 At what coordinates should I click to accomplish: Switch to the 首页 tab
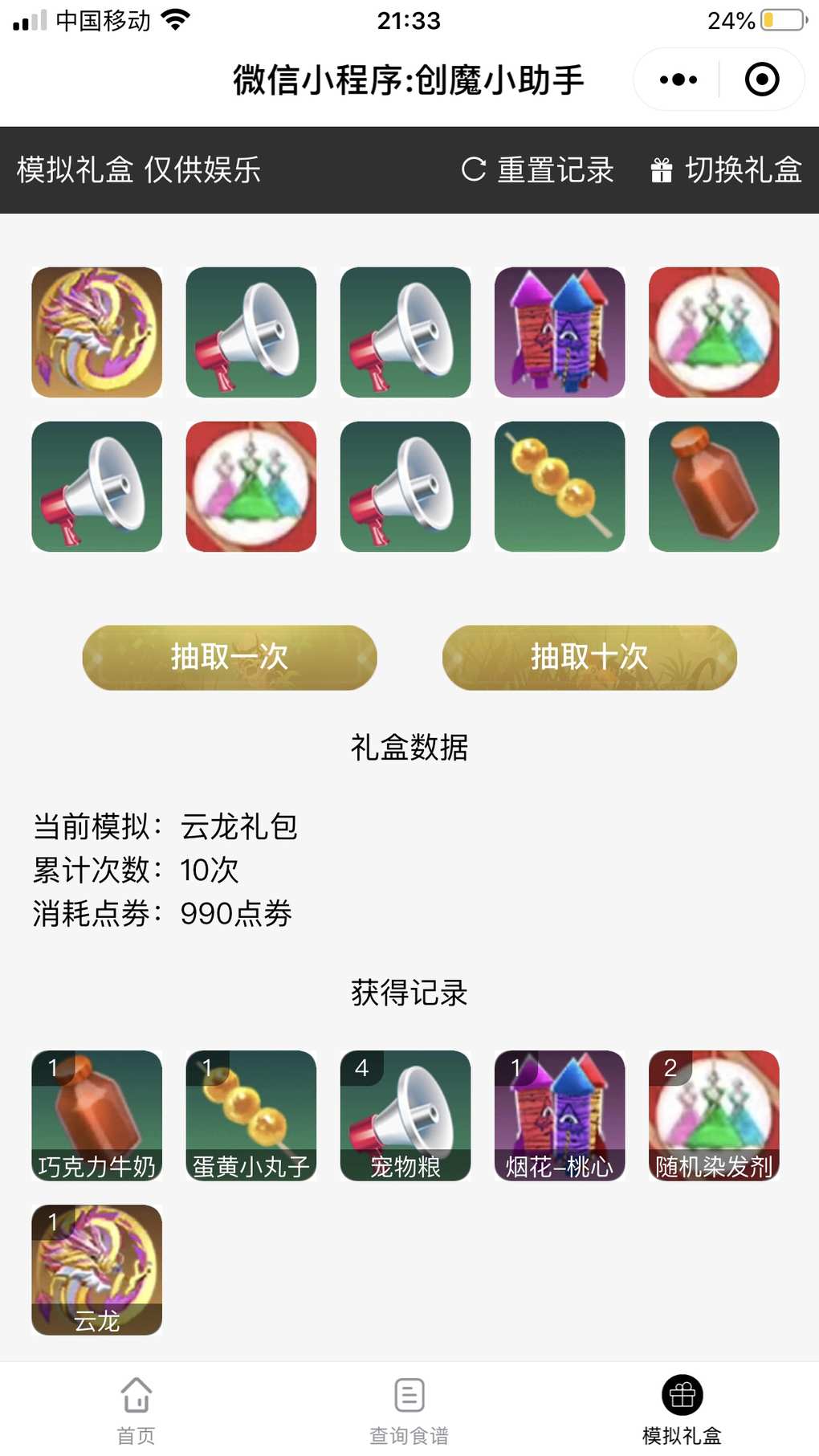[136, 1410]
